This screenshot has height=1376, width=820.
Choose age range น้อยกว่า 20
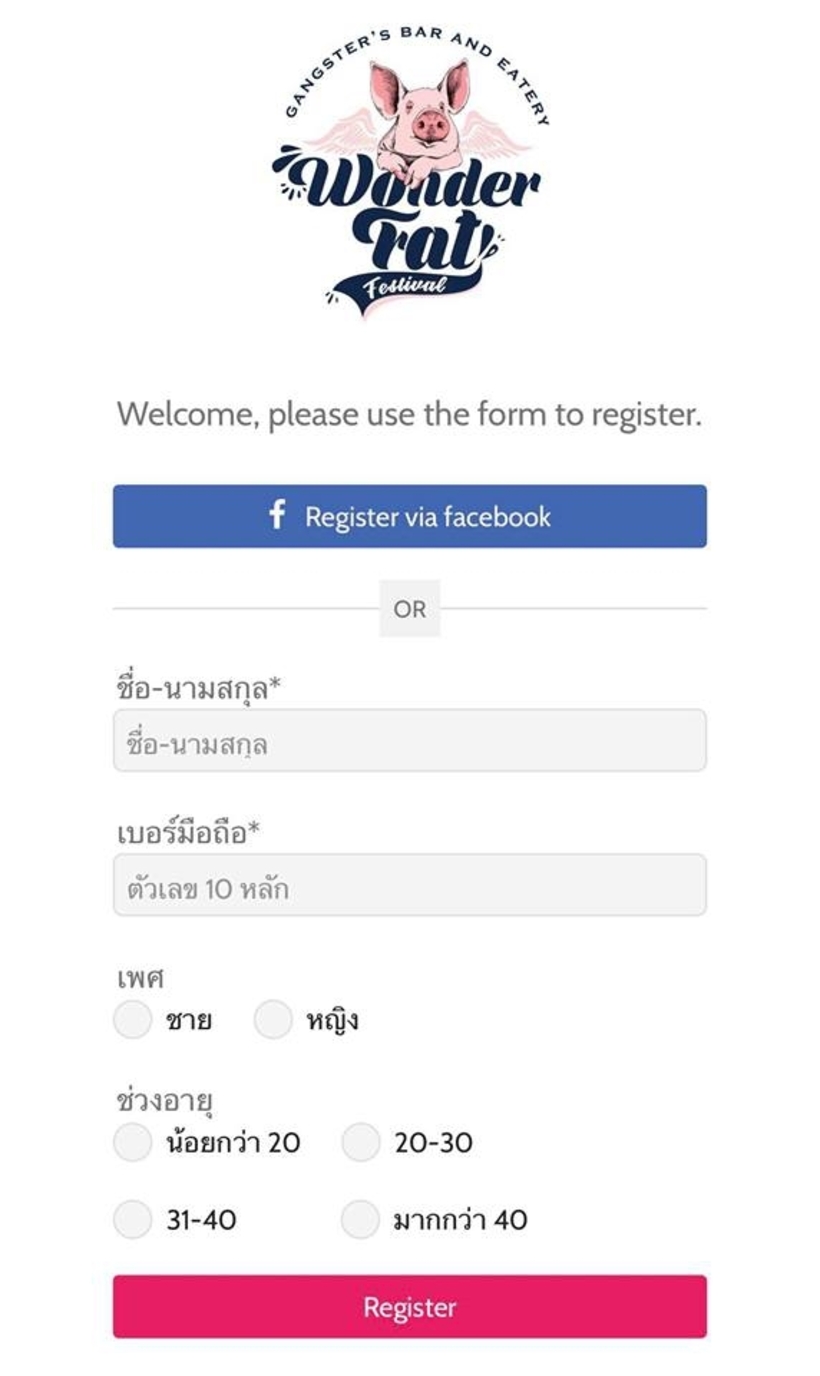pos(132,1142)
